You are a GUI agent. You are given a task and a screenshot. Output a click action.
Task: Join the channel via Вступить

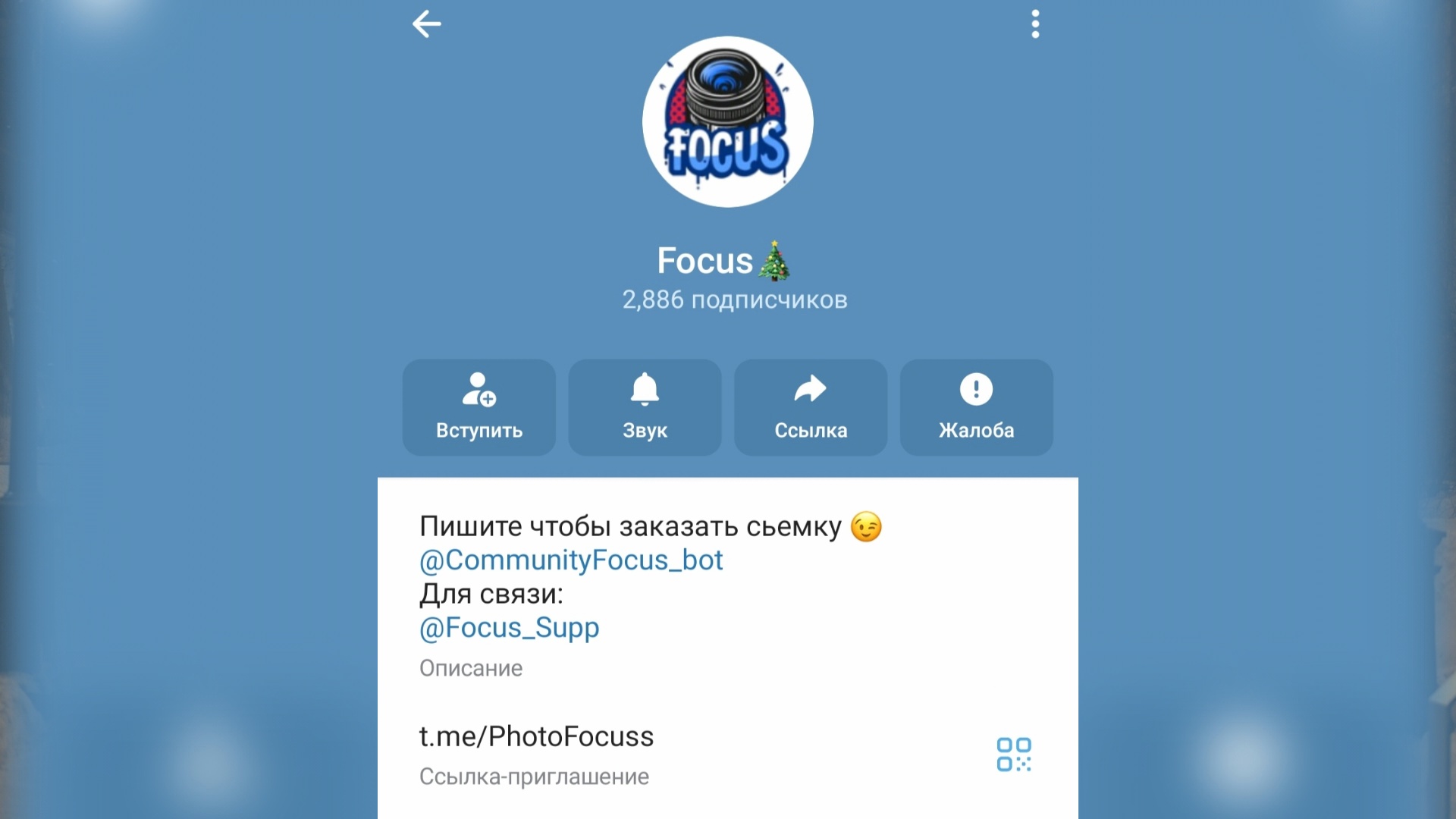(x=479, y=407)
